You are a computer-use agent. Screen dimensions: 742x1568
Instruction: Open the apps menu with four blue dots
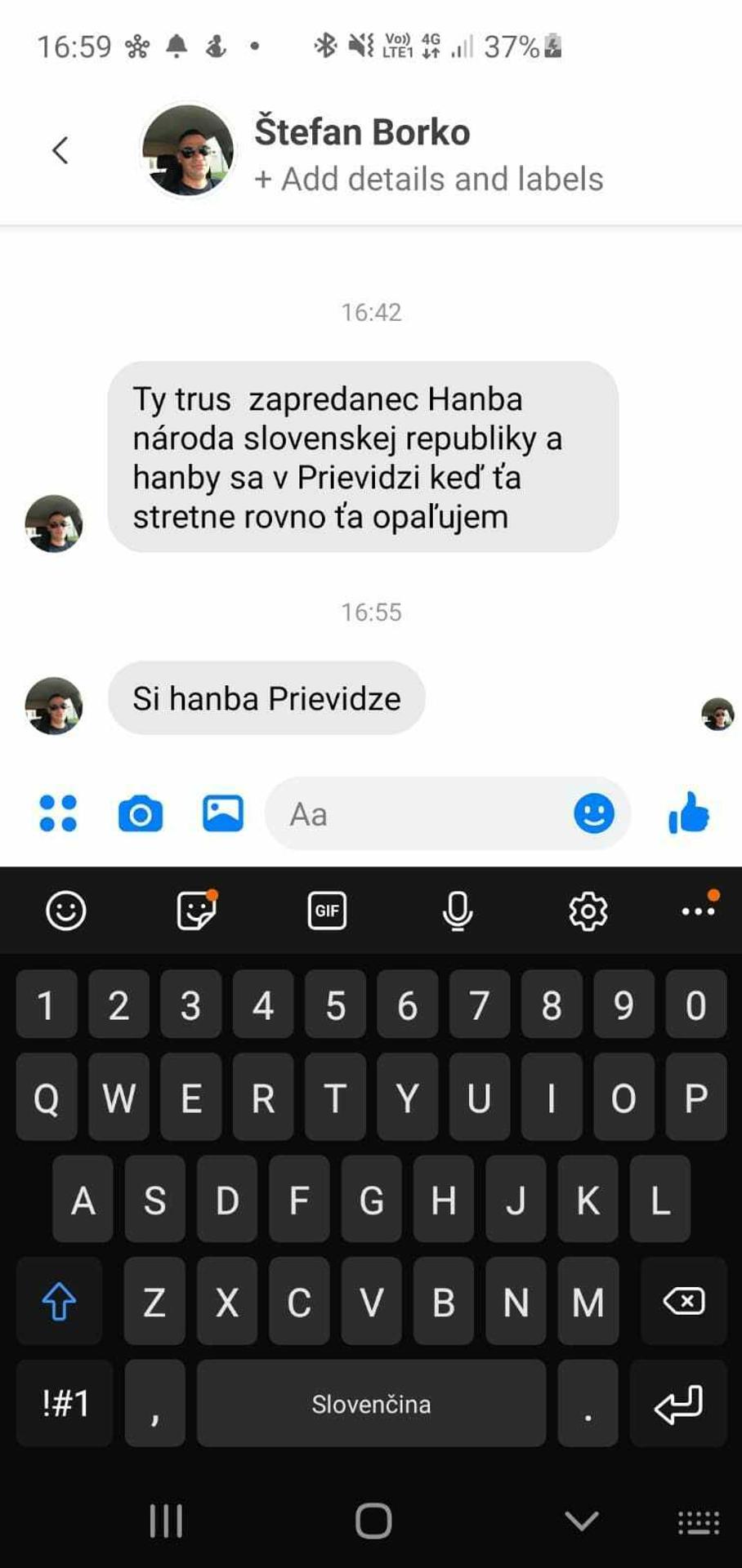pyautogui.click(x=58, y=813)
